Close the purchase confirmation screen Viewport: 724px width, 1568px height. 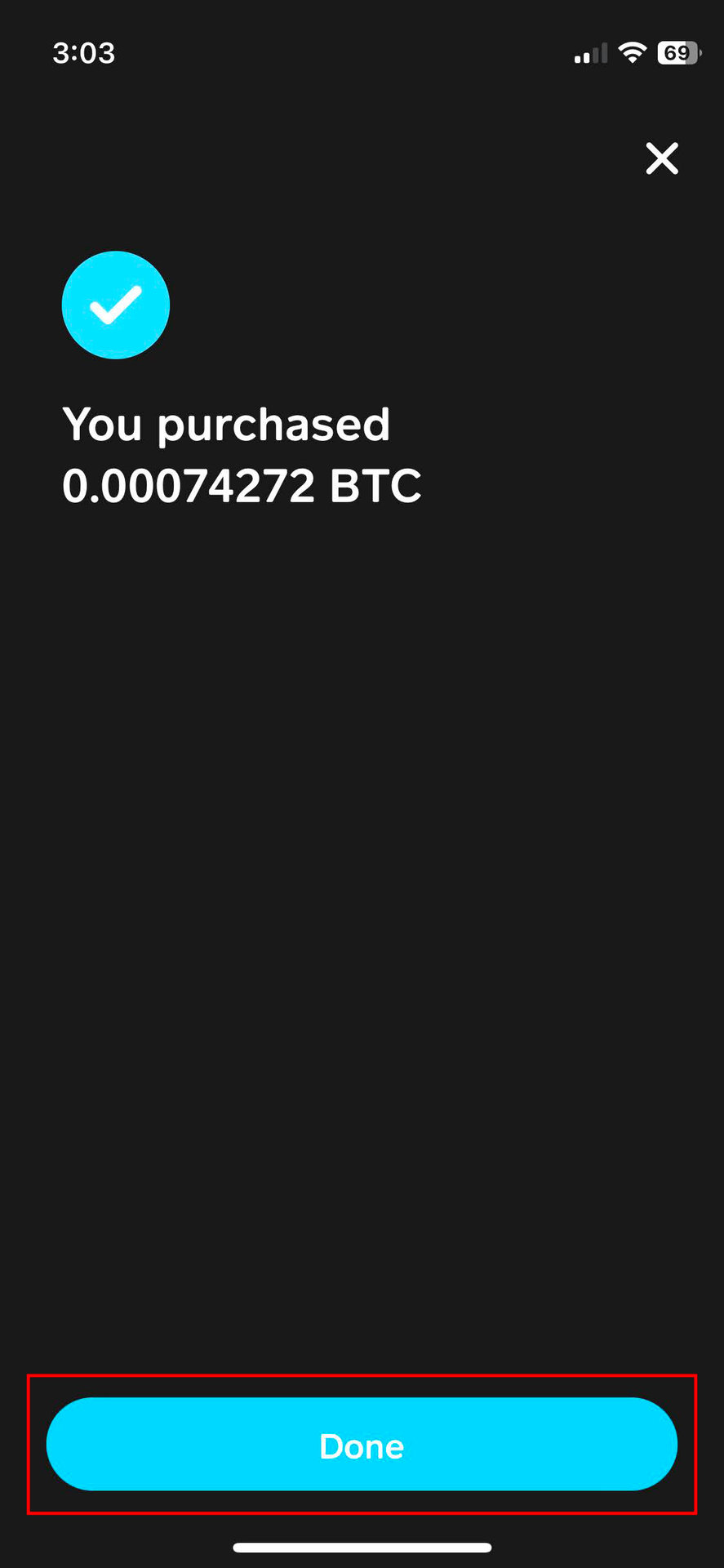click(x=662, y=158)
